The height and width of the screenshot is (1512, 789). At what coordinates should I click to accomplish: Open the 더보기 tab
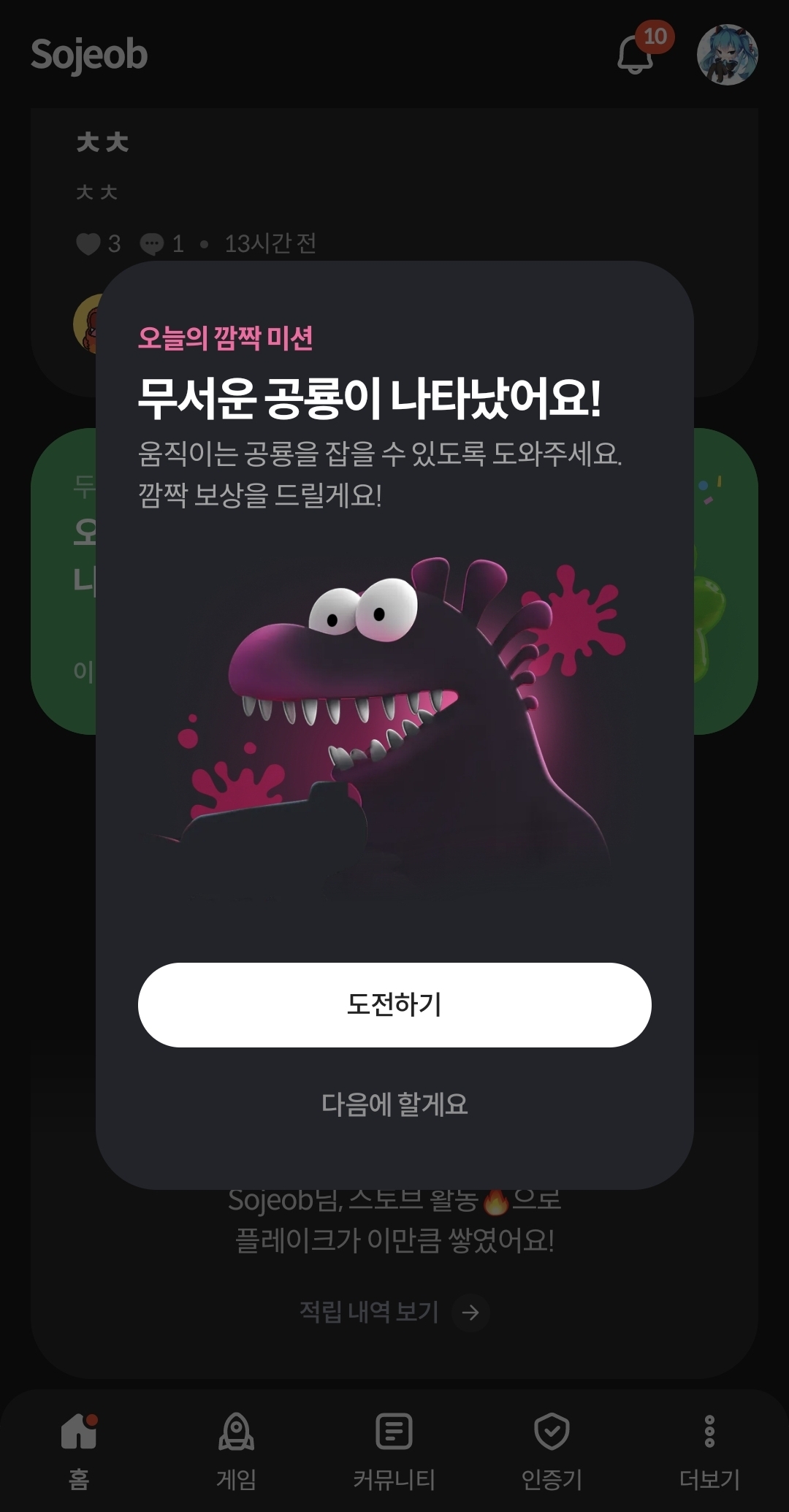coord(709,1451)
